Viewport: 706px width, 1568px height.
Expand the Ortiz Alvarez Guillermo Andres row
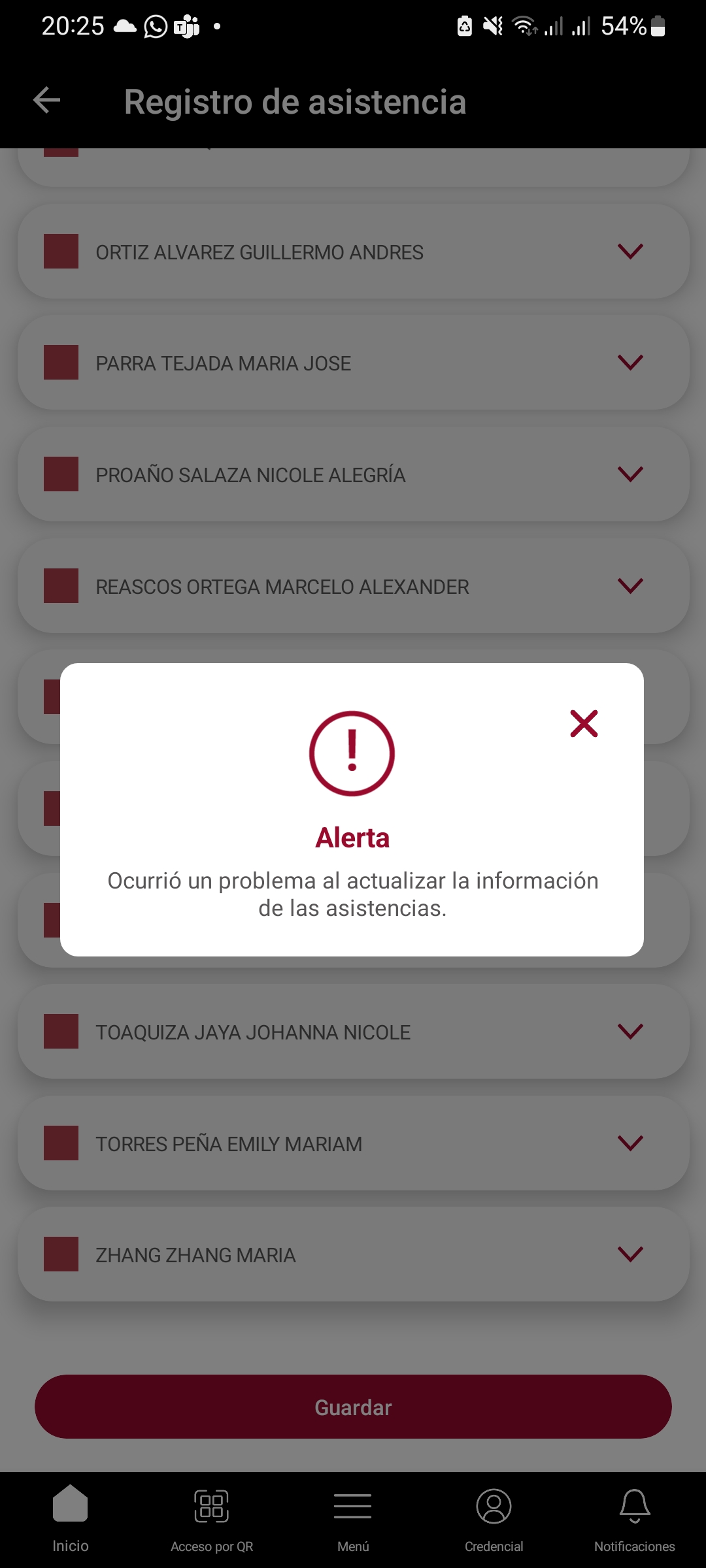630,252
